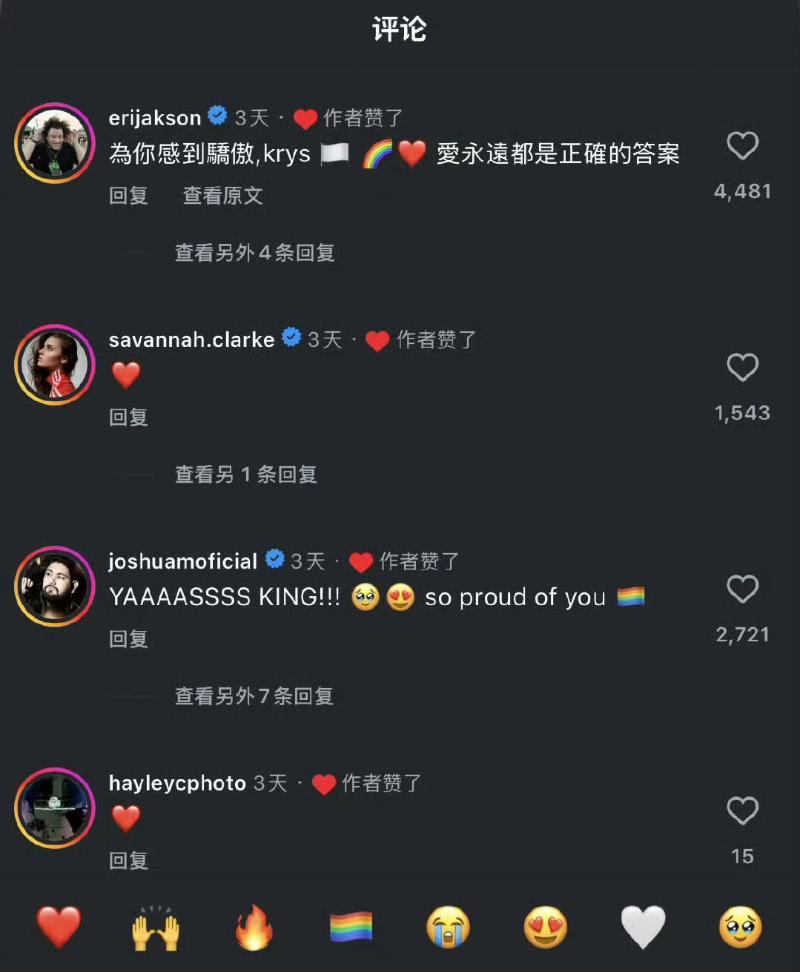The height and width of the screenshot is (972, 800).
Task: Expand 查看另1条回复 under savannah.clarke
Action: coord(245,474)
